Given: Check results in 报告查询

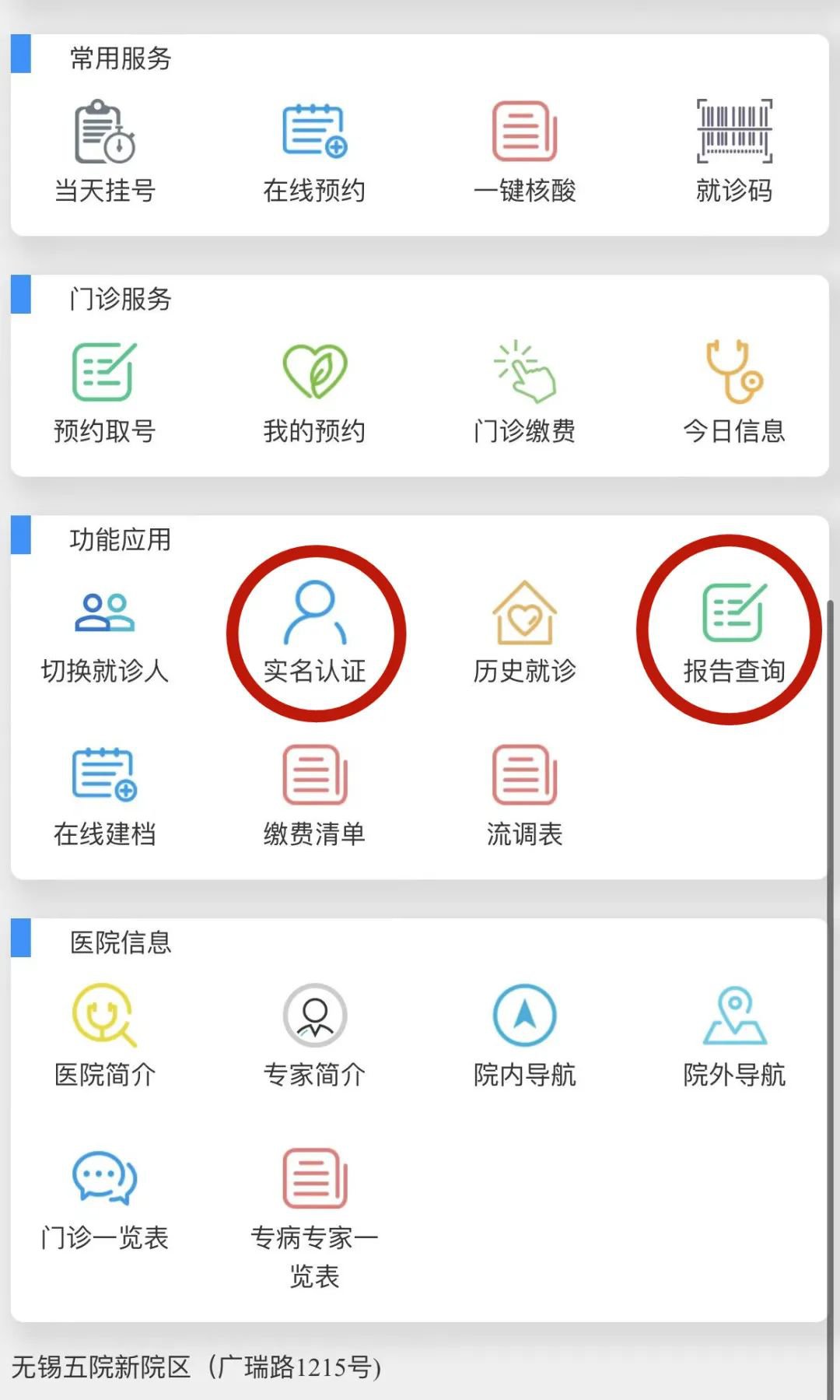Looking at the screenshot, I should coord(734,633).
